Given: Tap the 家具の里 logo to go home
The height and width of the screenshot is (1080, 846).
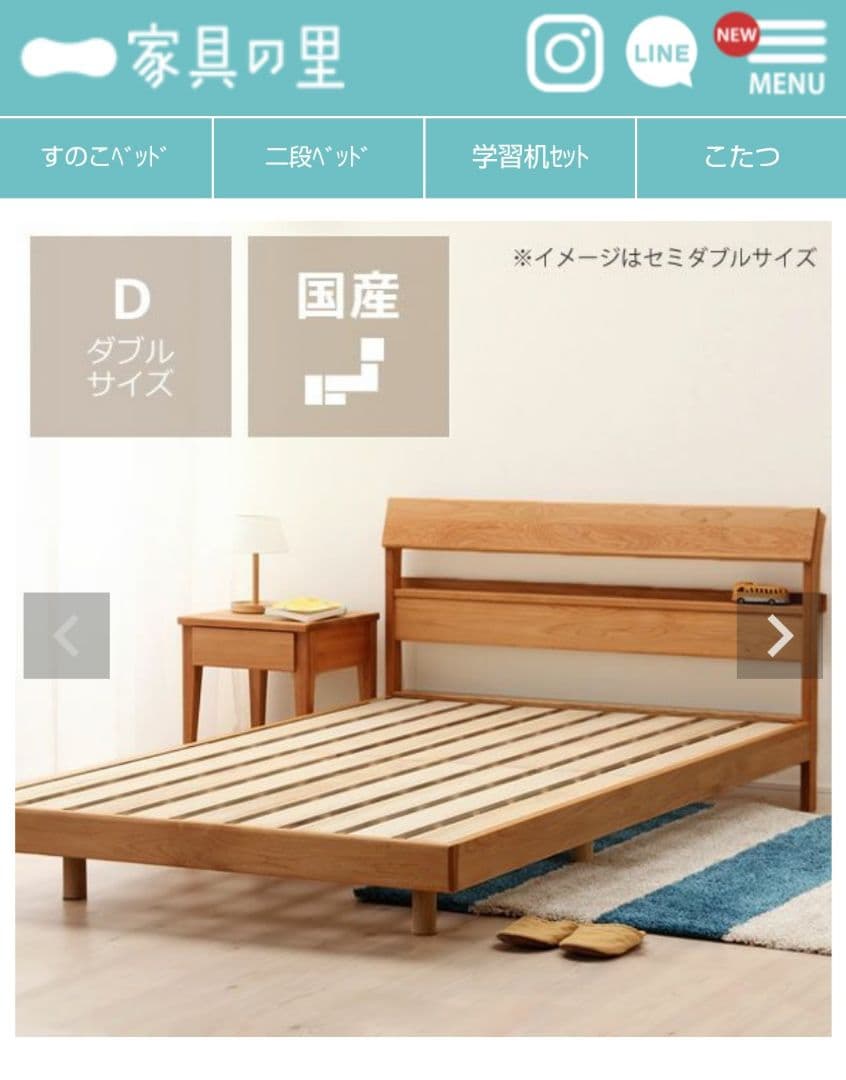Looking at the screenshot, I should click(x=185, y=56).
